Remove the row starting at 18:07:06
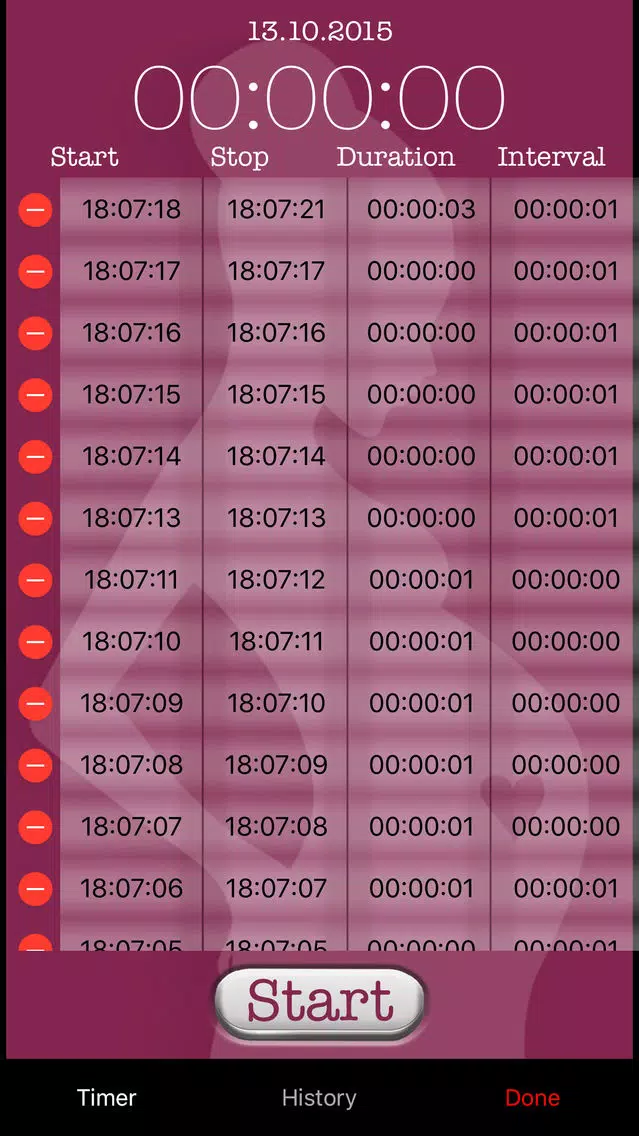Screen dimensions: 639x1136 point(35,888)
